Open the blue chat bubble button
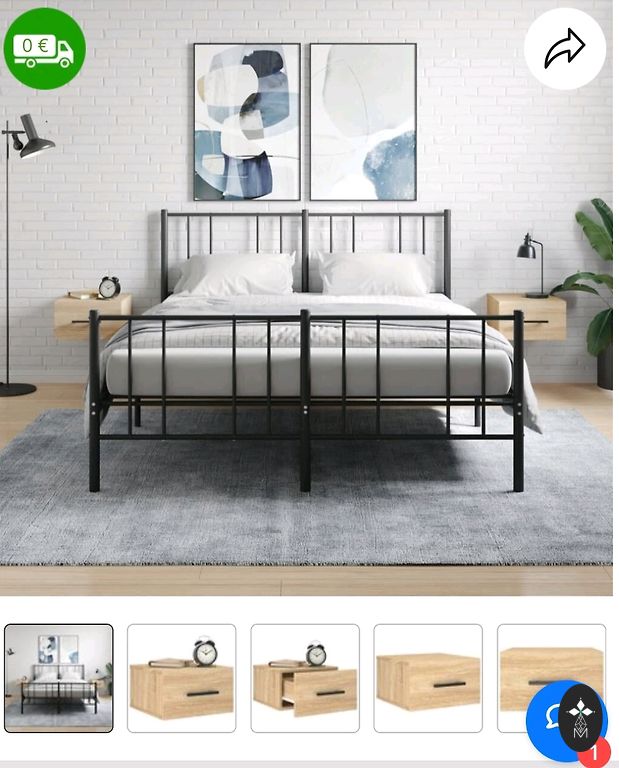Screen dimensions: 619x768 point(554,717)
